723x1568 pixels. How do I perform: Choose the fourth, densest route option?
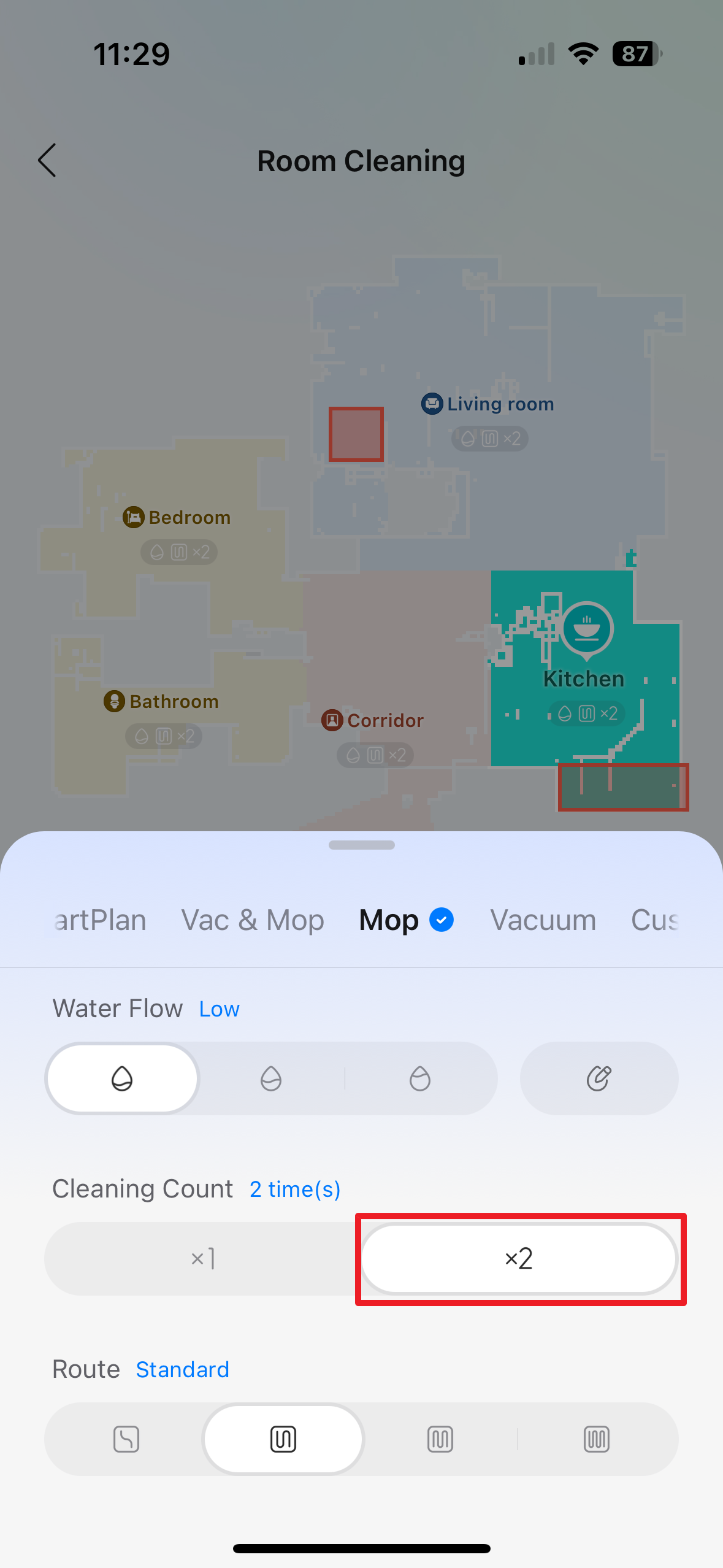pyautogui.click(x=597, y=1439)
